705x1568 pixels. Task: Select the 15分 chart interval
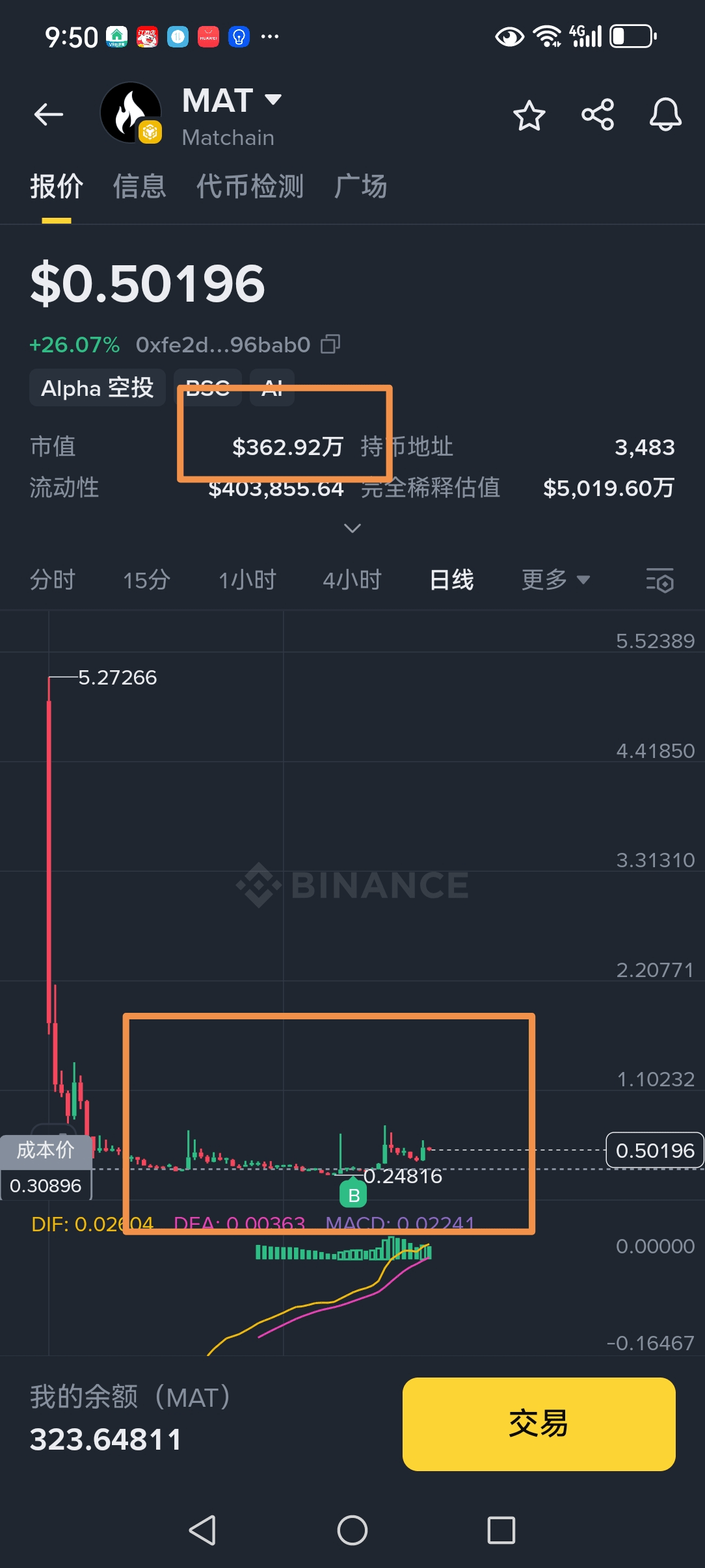[147, 579]
